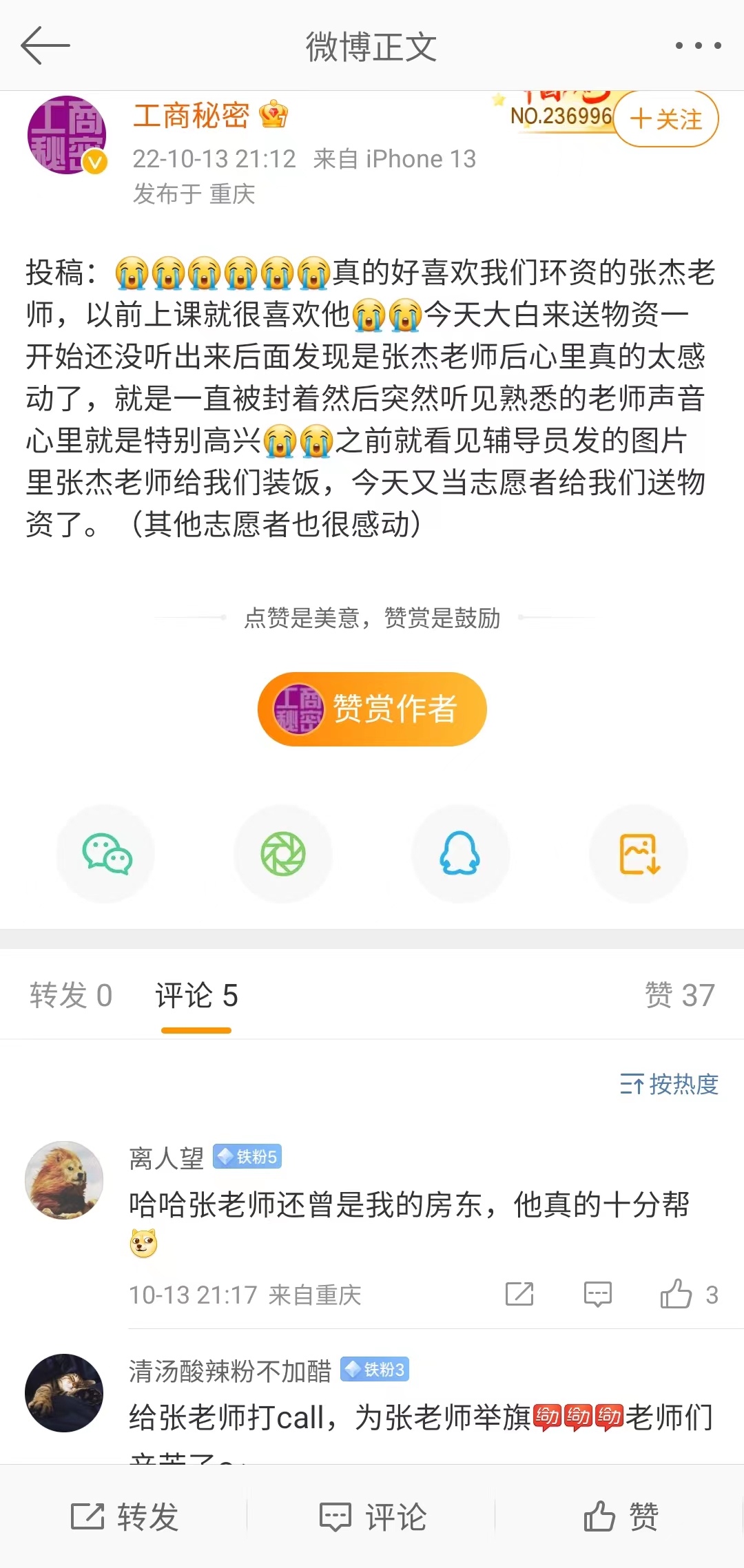
Task: Like 离人望's comment
Action: tap(676, 1294)
